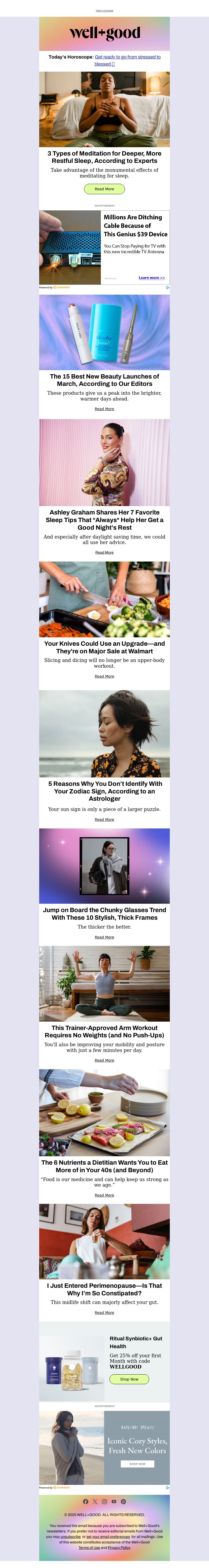The width and height of the screenshot is (209, 1568).
Task: Read More about new beauty launches
Action: [104, 409]
